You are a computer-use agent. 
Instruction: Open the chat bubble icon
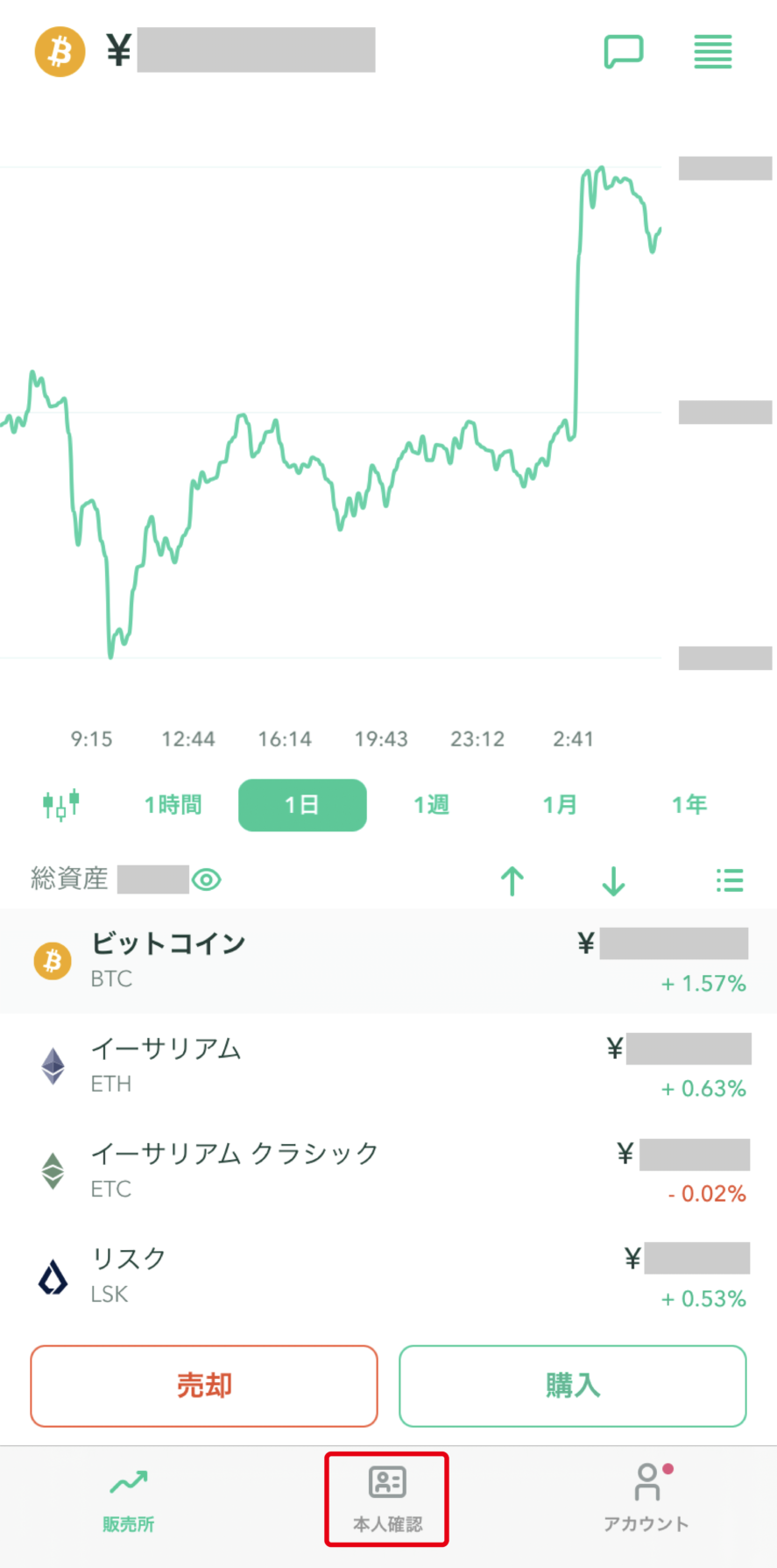pos(624,51)
